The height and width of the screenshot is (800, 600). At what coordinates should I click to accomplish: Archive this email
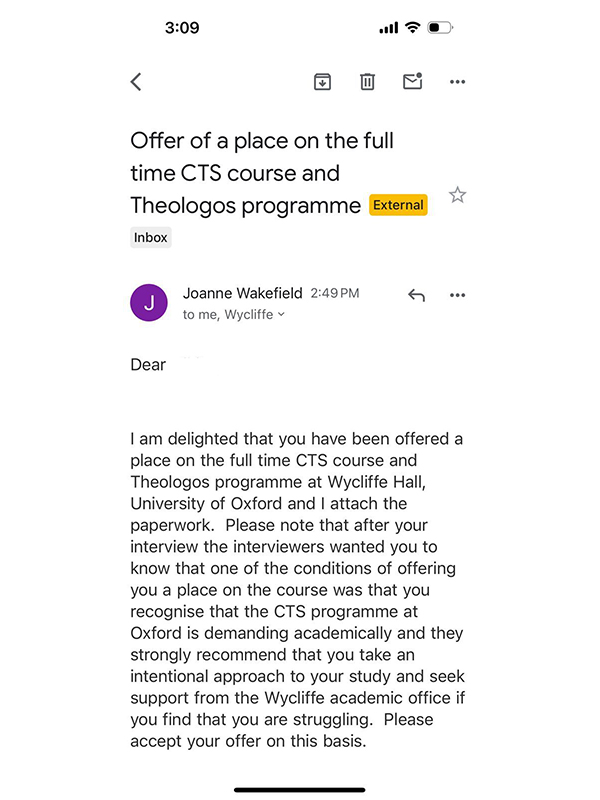[322, 82]
